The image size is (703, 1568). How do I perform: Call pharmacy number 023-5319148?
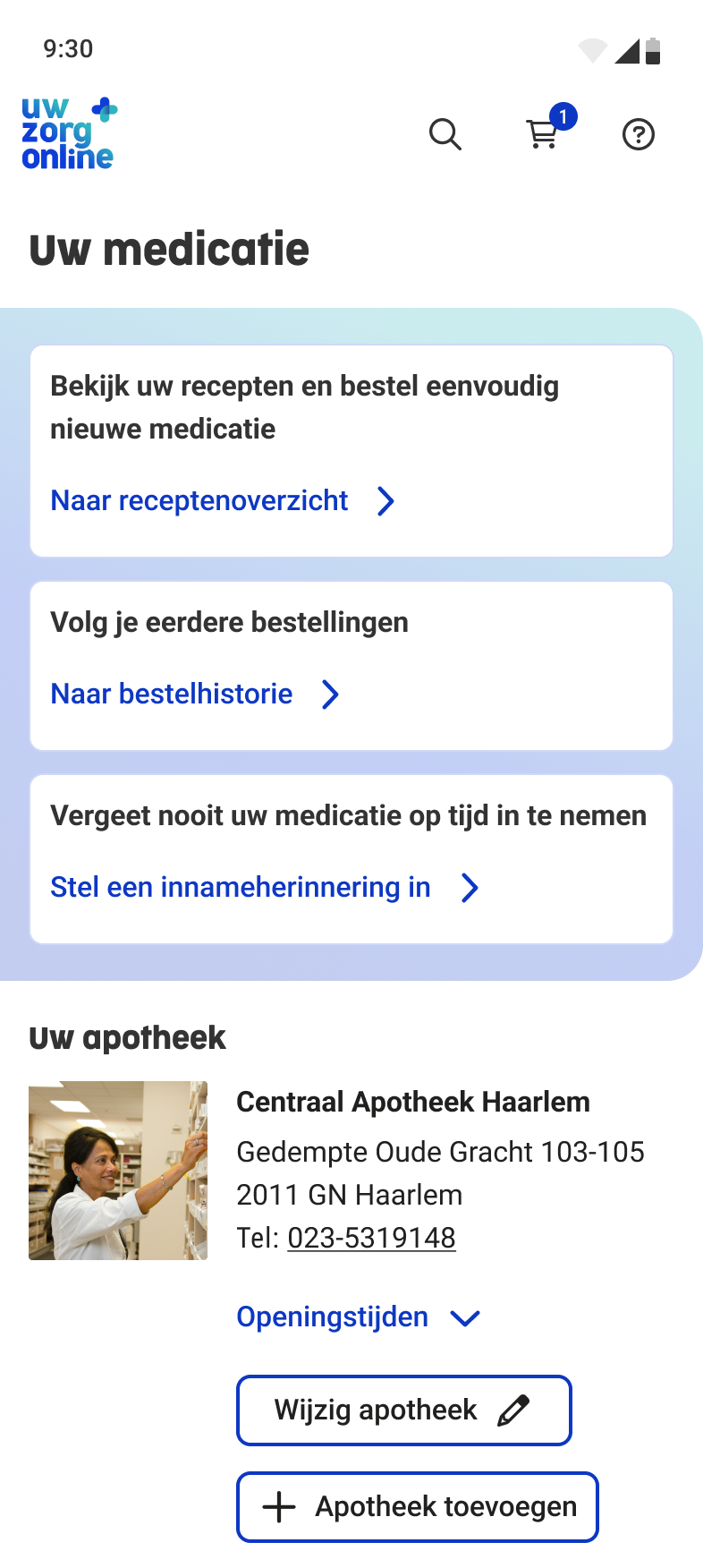coord(371,1238)
